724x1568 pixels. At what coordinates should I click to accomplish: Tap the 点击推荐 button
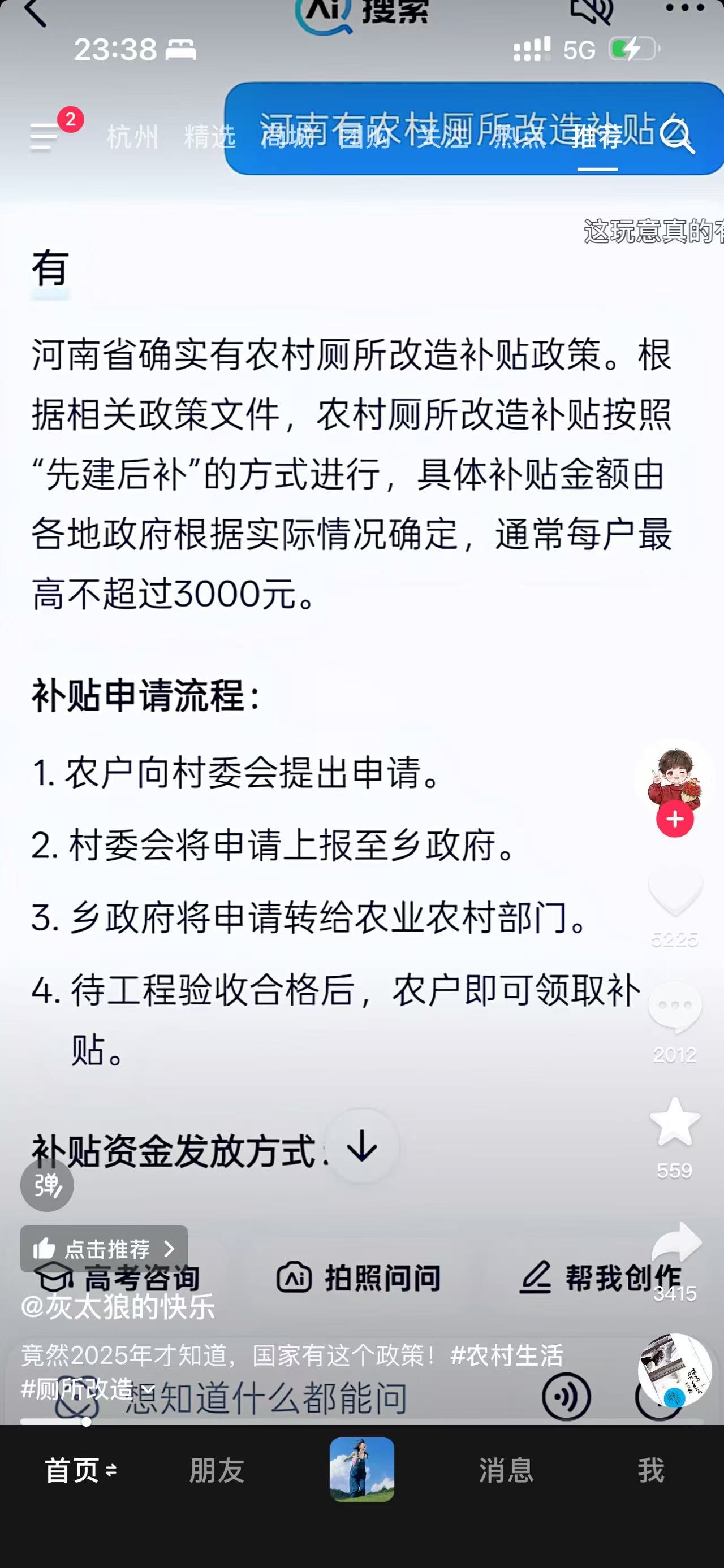coord(104,1249)
